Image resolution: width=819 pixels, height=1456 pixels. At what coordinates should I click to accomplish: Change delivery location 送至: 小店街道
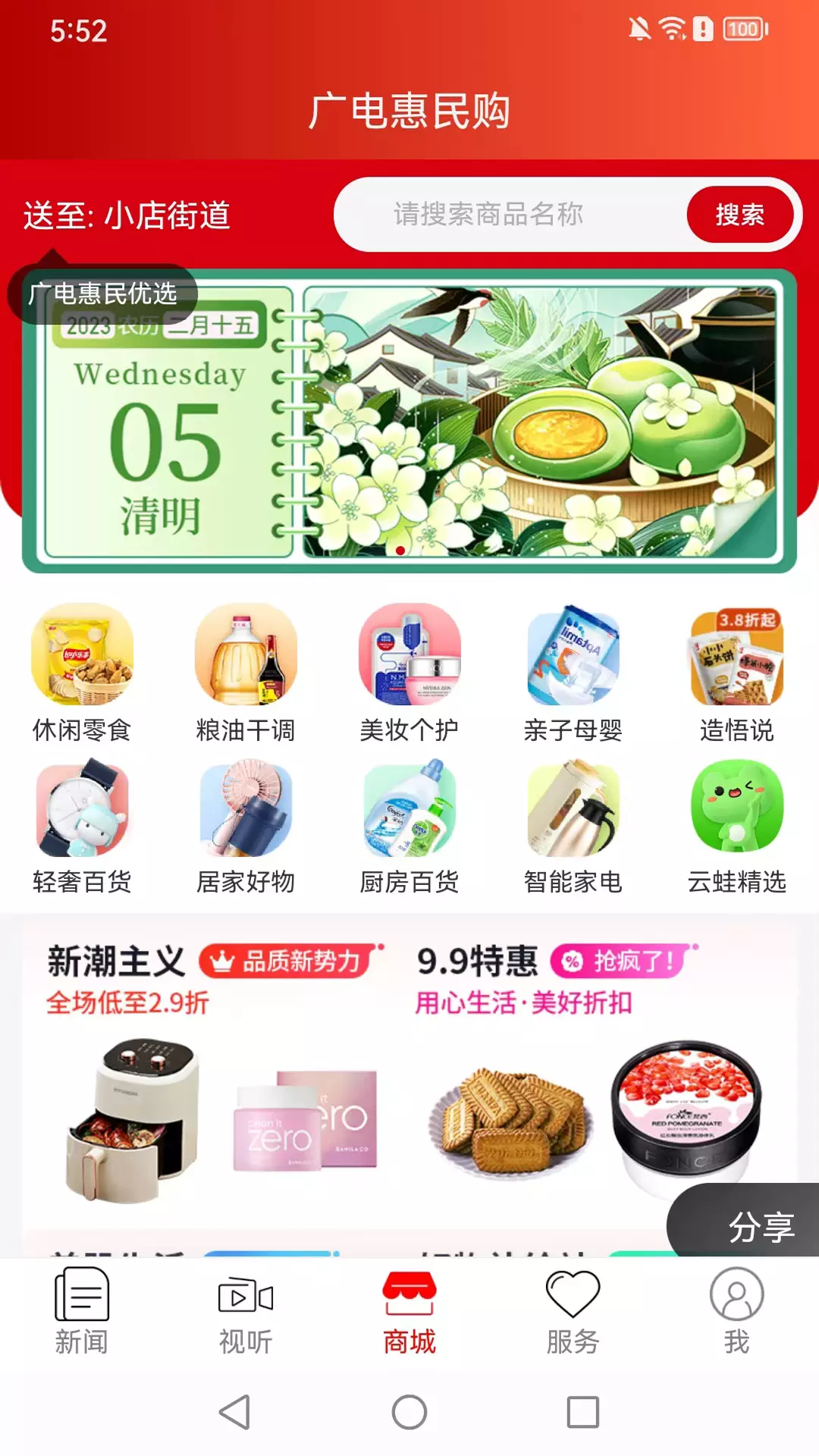pos(127,215)
